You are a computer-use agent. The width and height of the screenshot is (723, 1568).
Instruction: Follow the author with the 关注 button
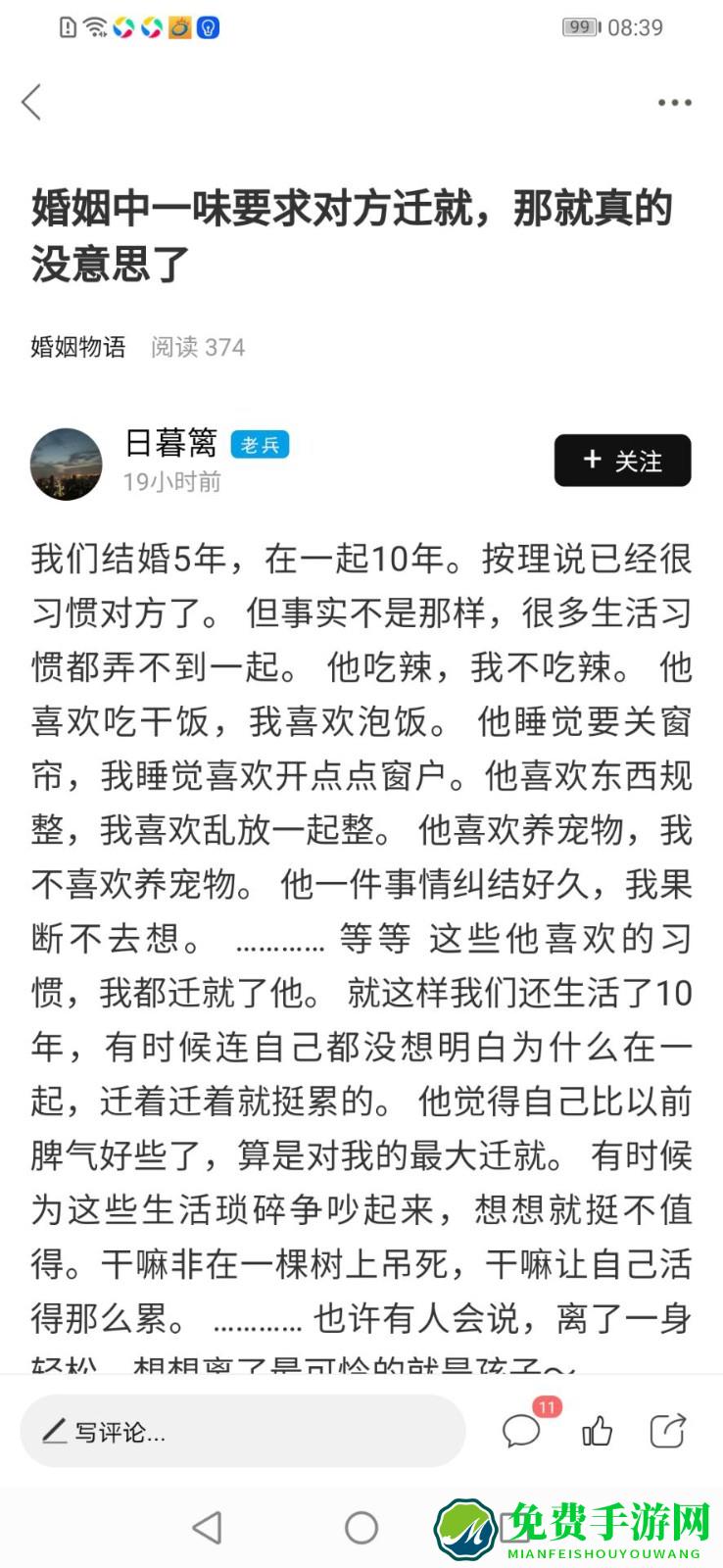tap(622, 461)
